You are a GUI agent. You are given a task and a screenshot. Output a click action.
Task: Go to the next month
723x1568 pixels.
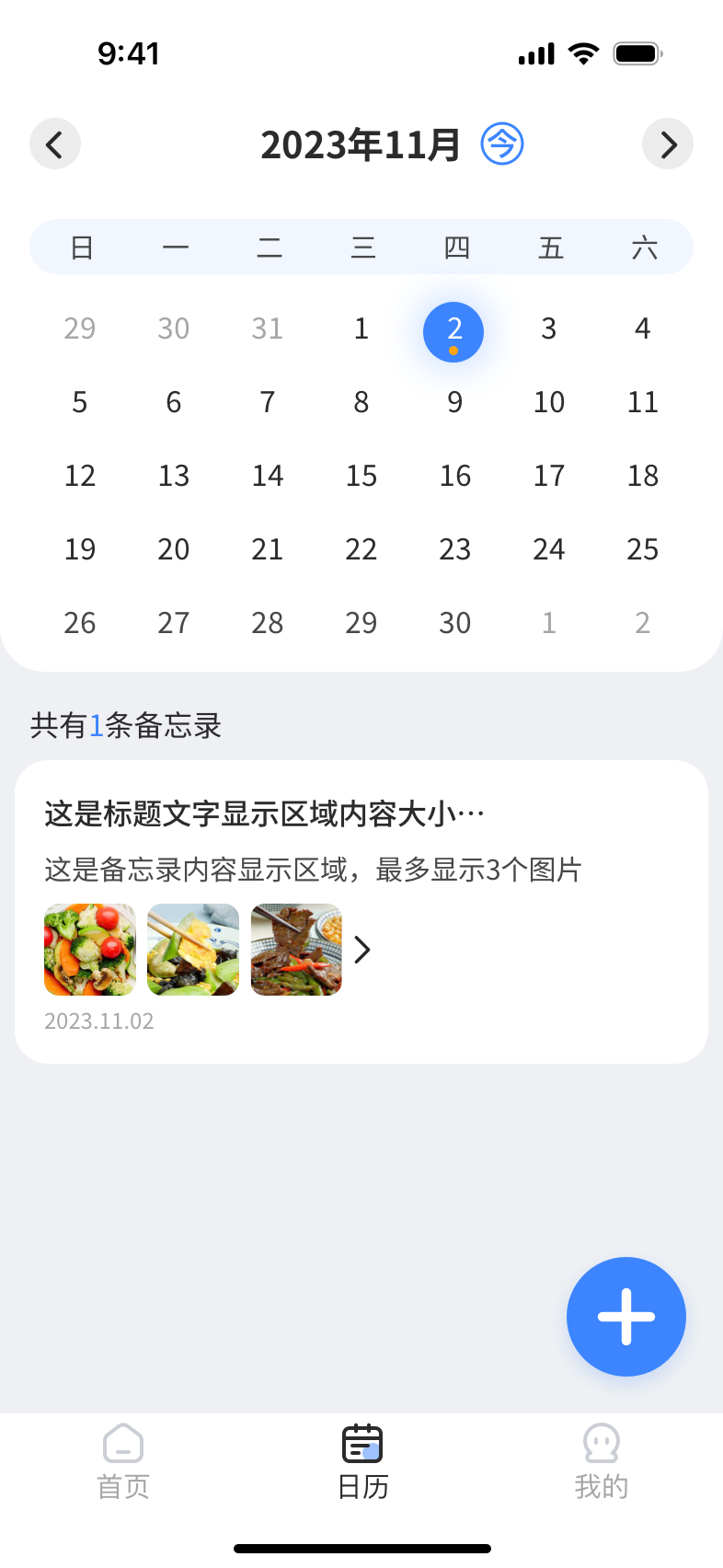[668, 144]
